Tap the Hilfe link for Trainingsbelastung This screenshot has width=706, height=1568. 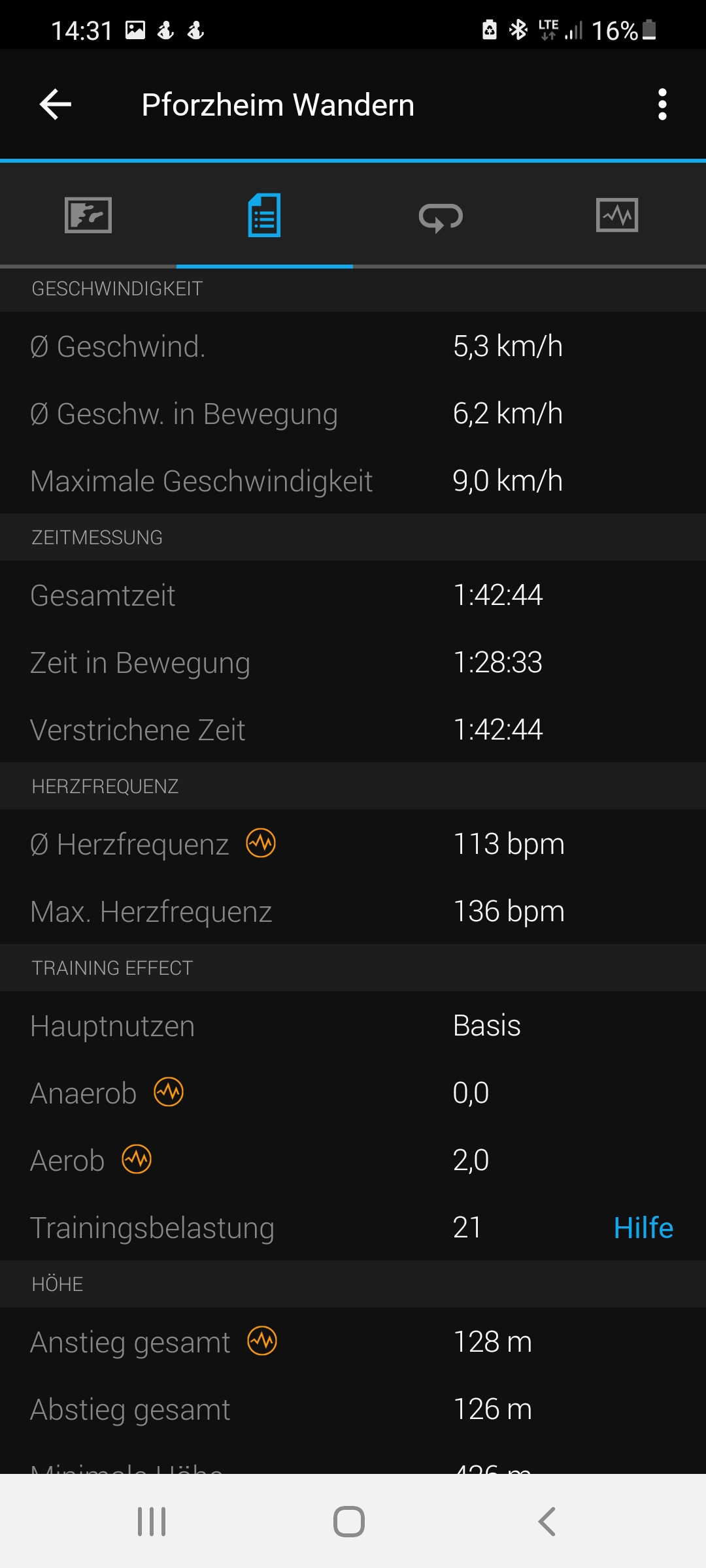(643, 1228)
